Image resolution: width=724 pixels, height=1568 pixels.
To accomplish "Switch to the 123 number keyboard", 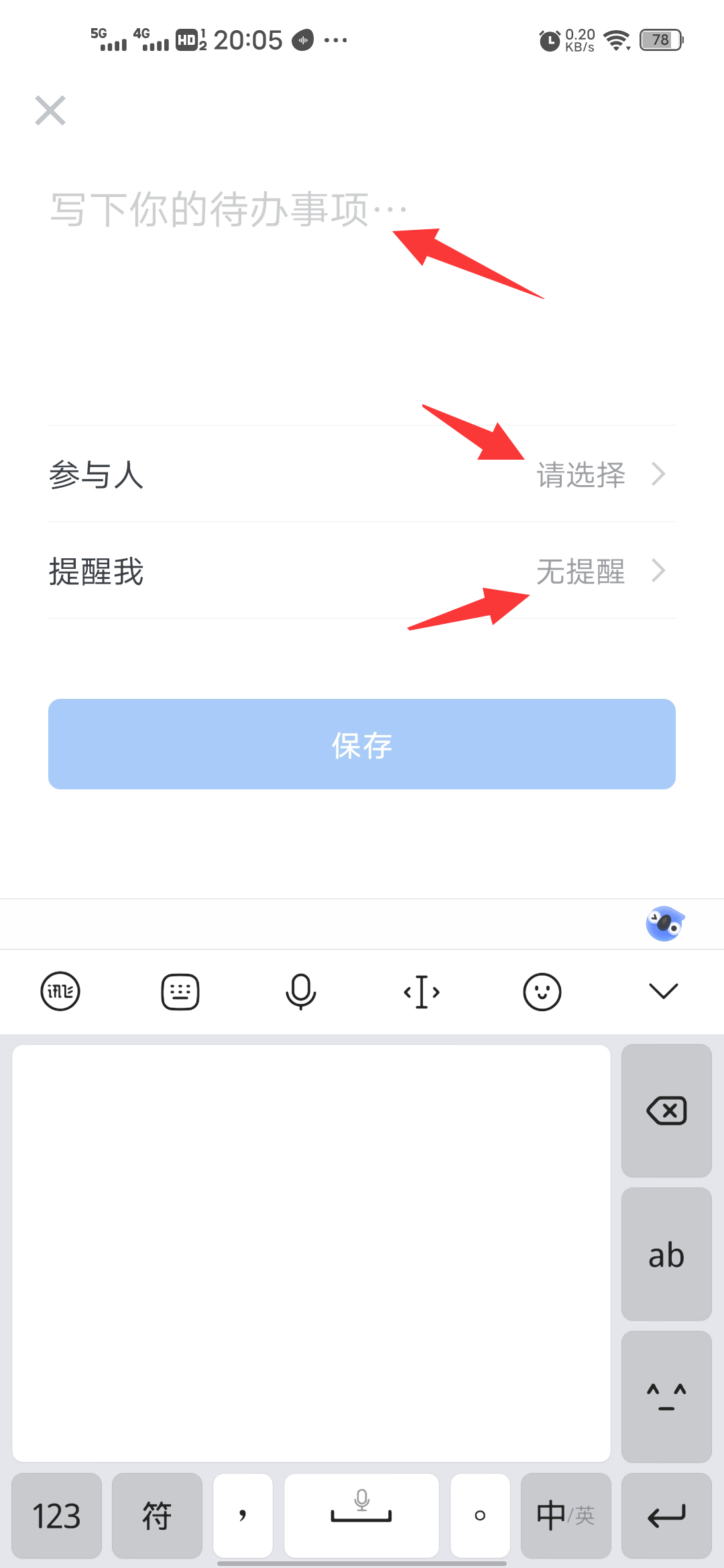I will click(57, 1516).
